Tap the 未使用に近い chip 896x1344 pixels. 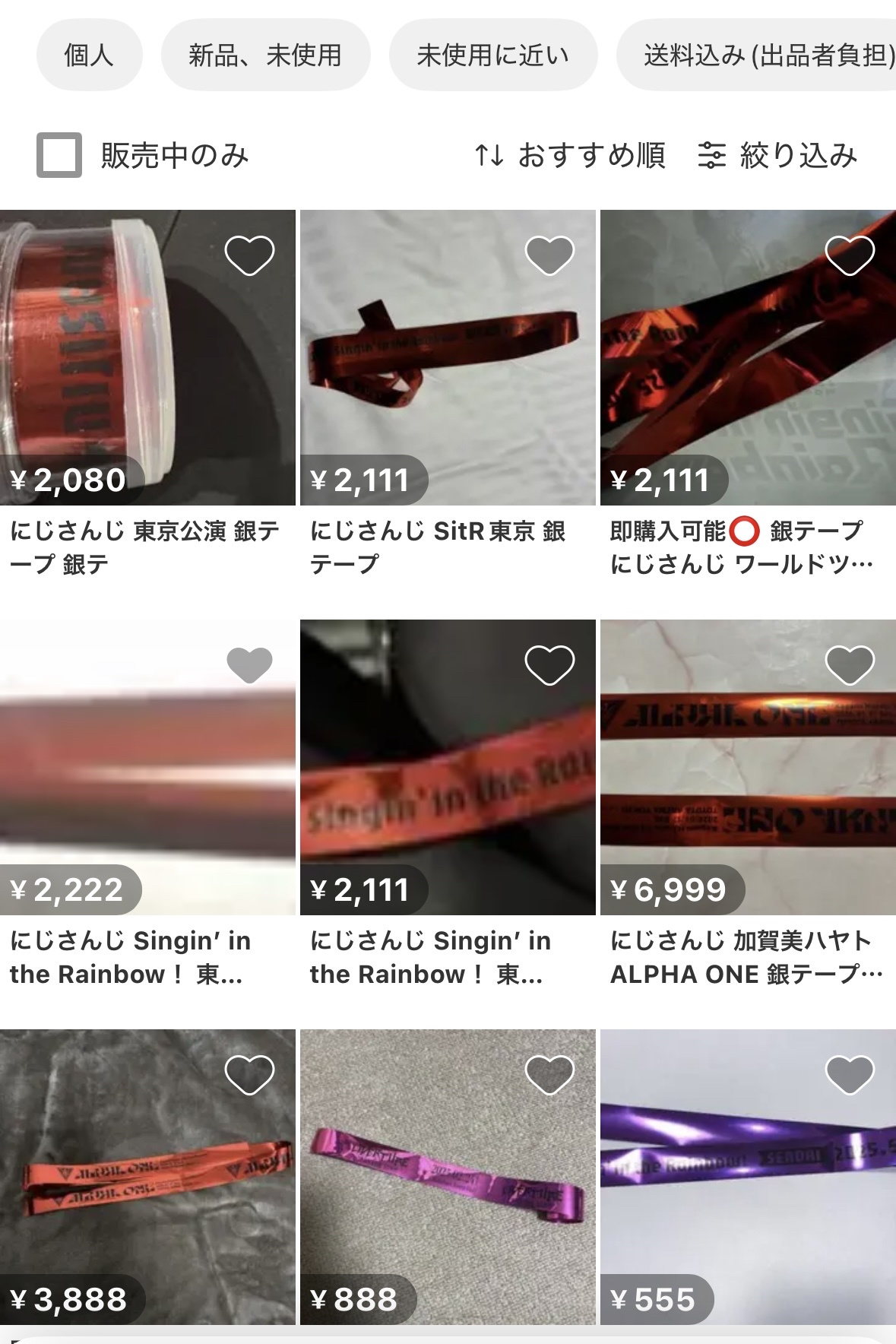[493, 55]
